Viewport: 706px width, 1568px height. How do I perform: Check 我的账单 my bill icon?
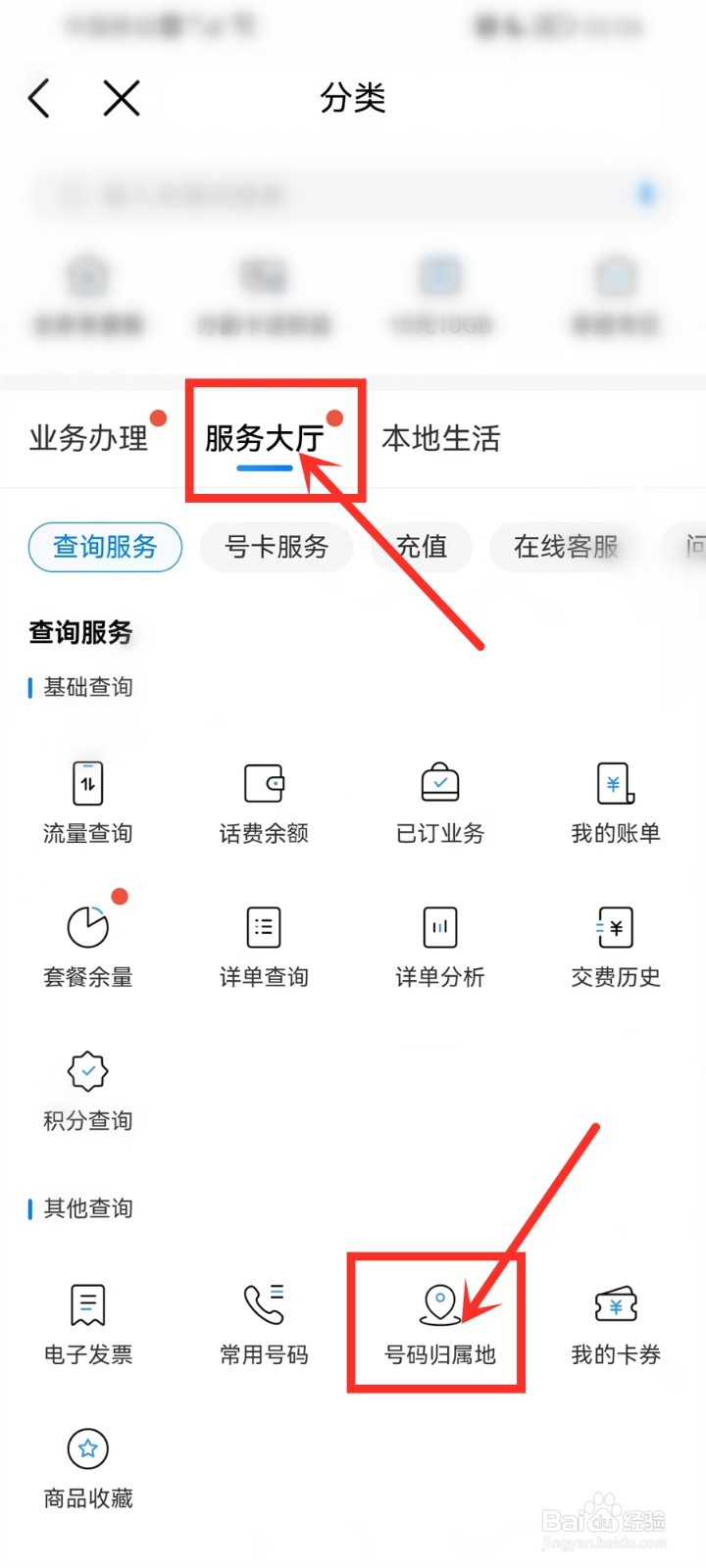tap(614, 799)
